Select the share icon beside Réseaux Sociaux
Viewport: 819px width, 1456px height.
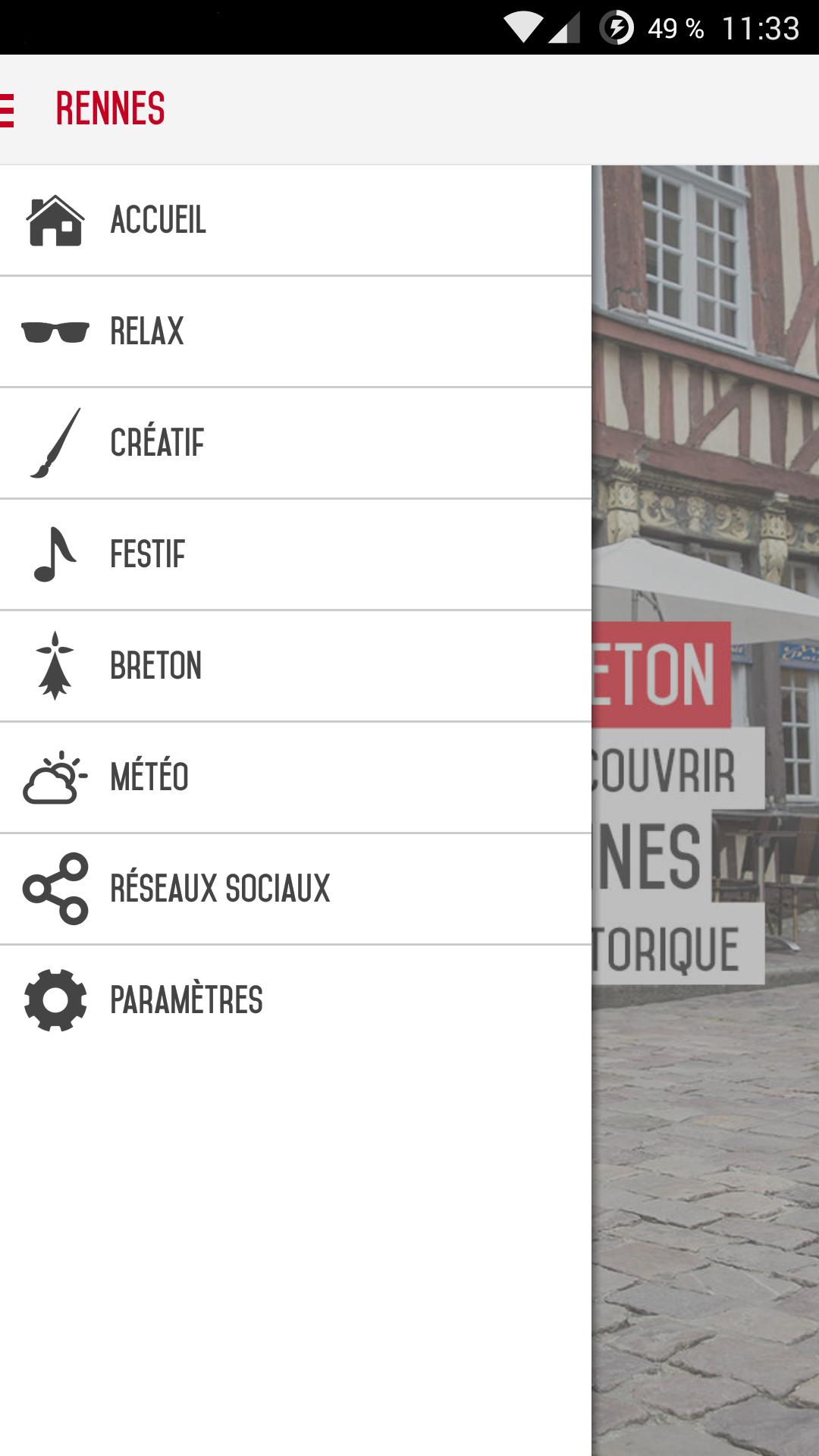pyautogui.click(x=53, y=889)
